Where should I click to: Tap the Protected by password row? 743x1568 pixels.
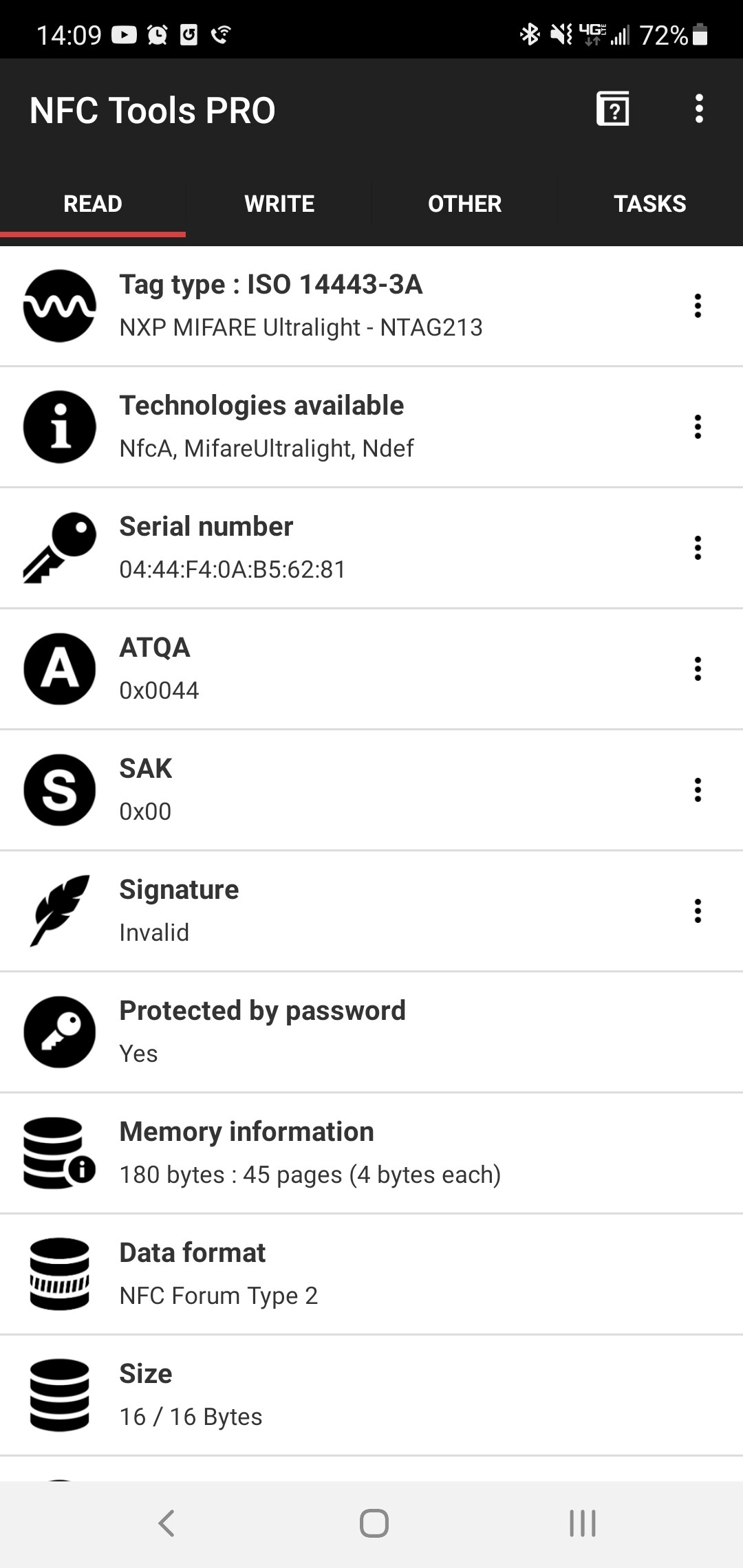[371, 1032]
